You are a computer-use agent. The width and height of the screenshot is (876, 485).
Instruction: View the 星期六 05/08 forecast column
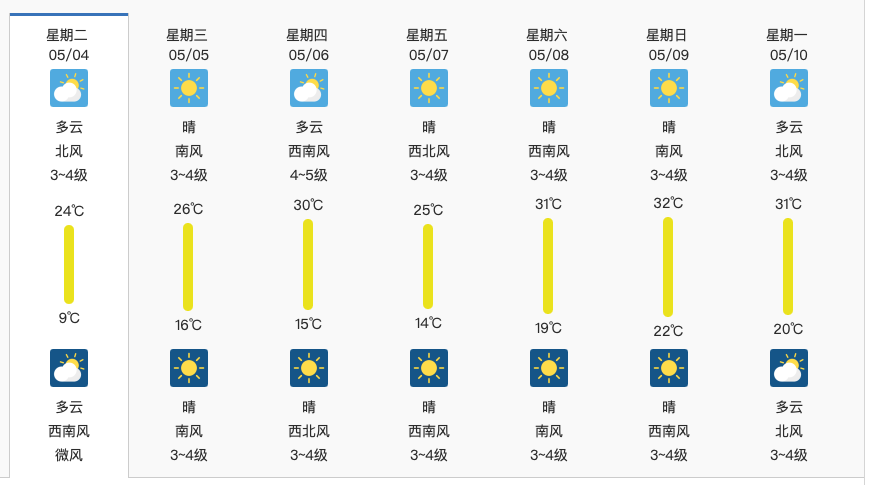click(x=548, y=45)
